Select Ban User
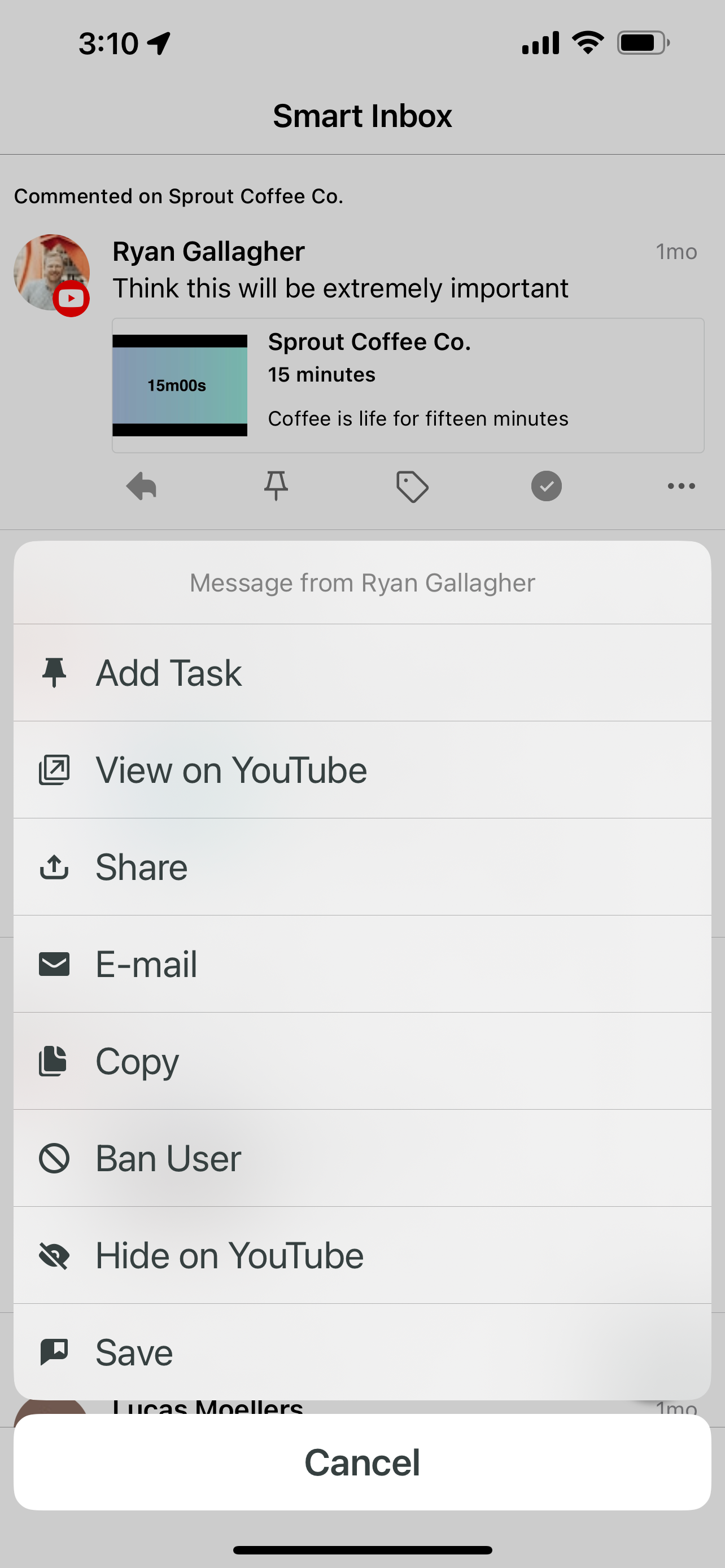Image resolution: width=725 pixels, height=1568 pixels. (x=362, y=1158)
